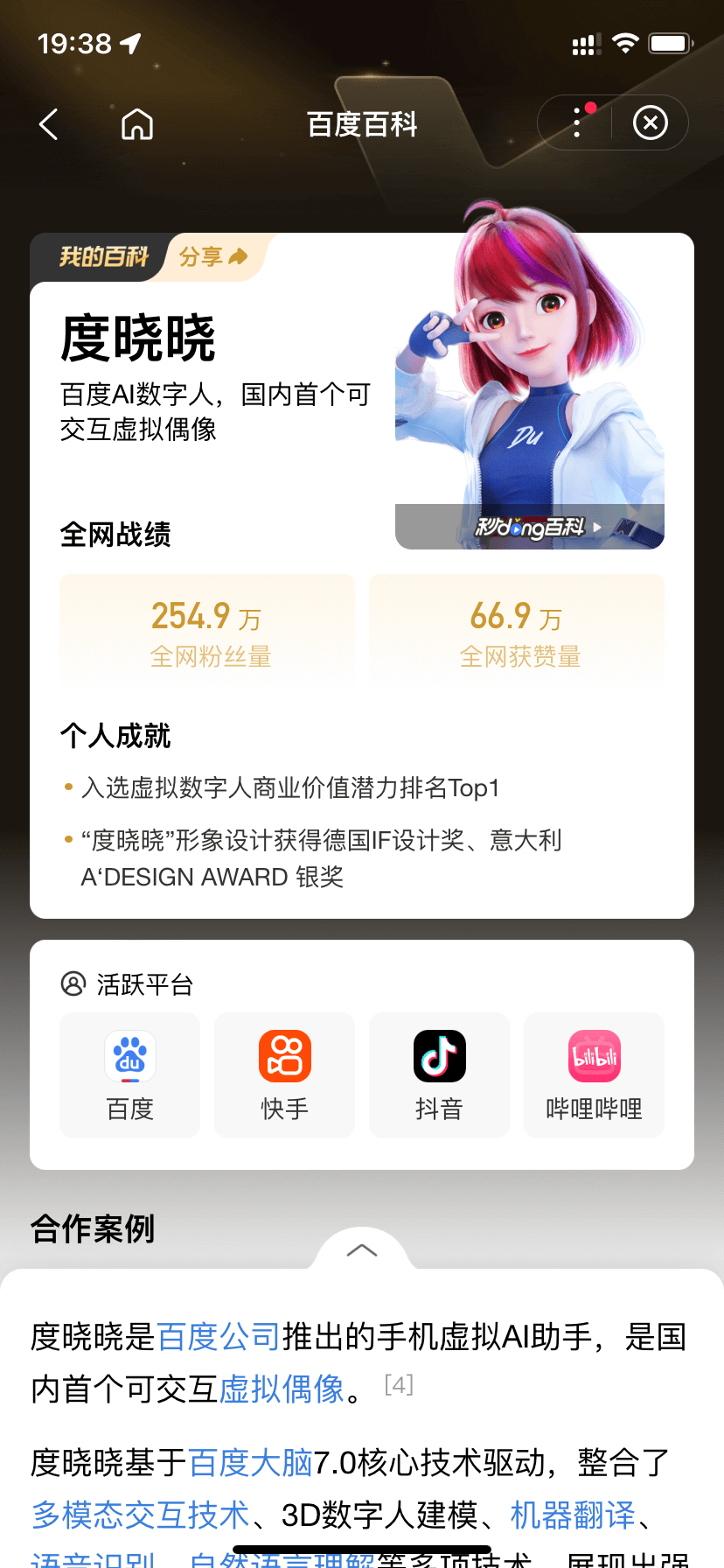Viewport: 724px width, 1568px height.
Task: Open the 哔哩哔哩 platform icon
Action: (593, 1074)
